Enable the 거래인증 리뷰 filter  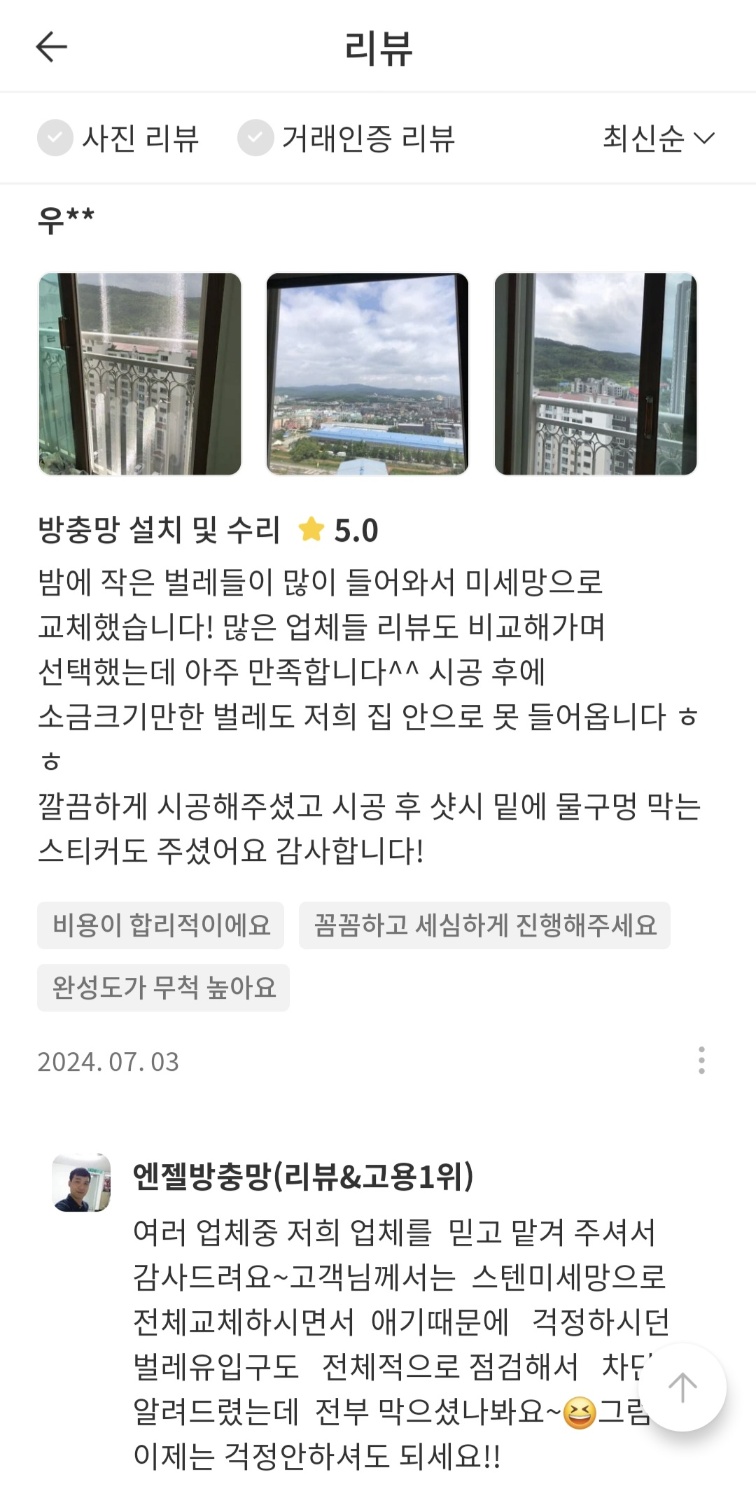click(346, 138)
